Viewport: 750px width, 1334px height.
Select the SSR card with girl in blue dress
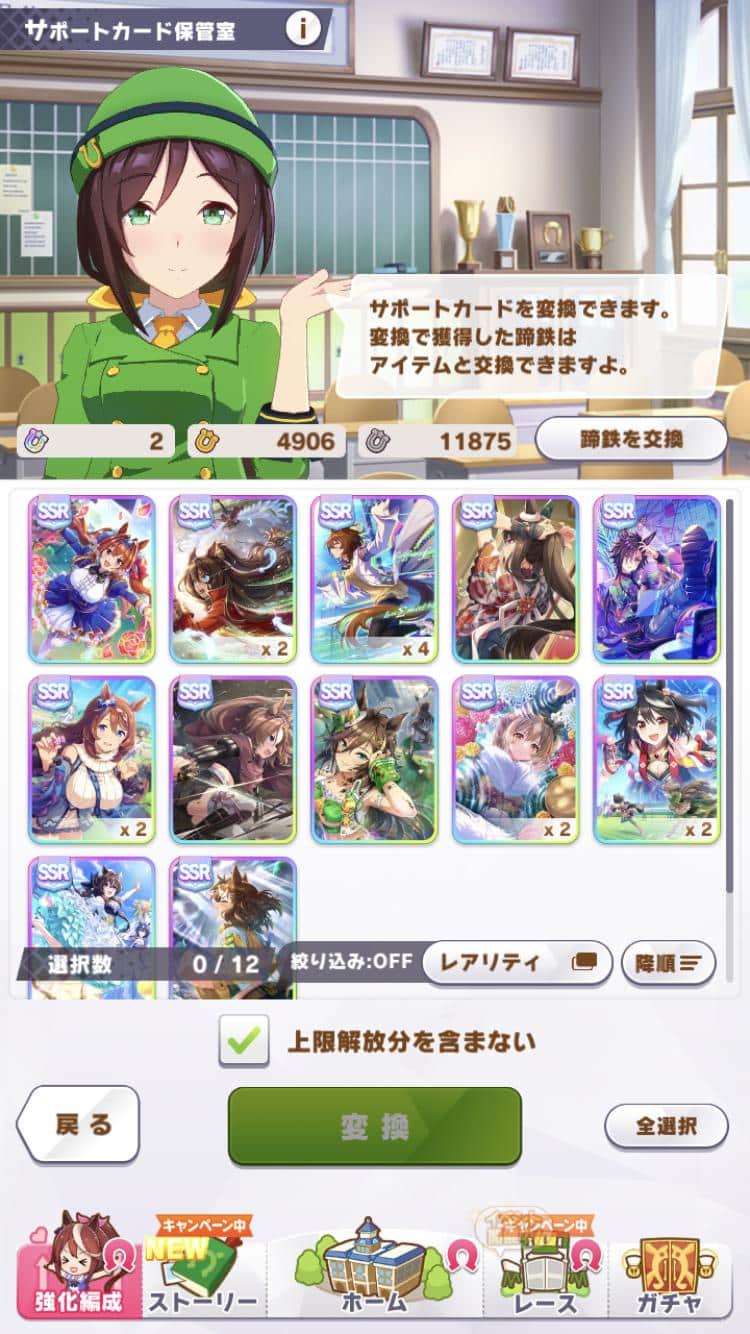[92, 579]
